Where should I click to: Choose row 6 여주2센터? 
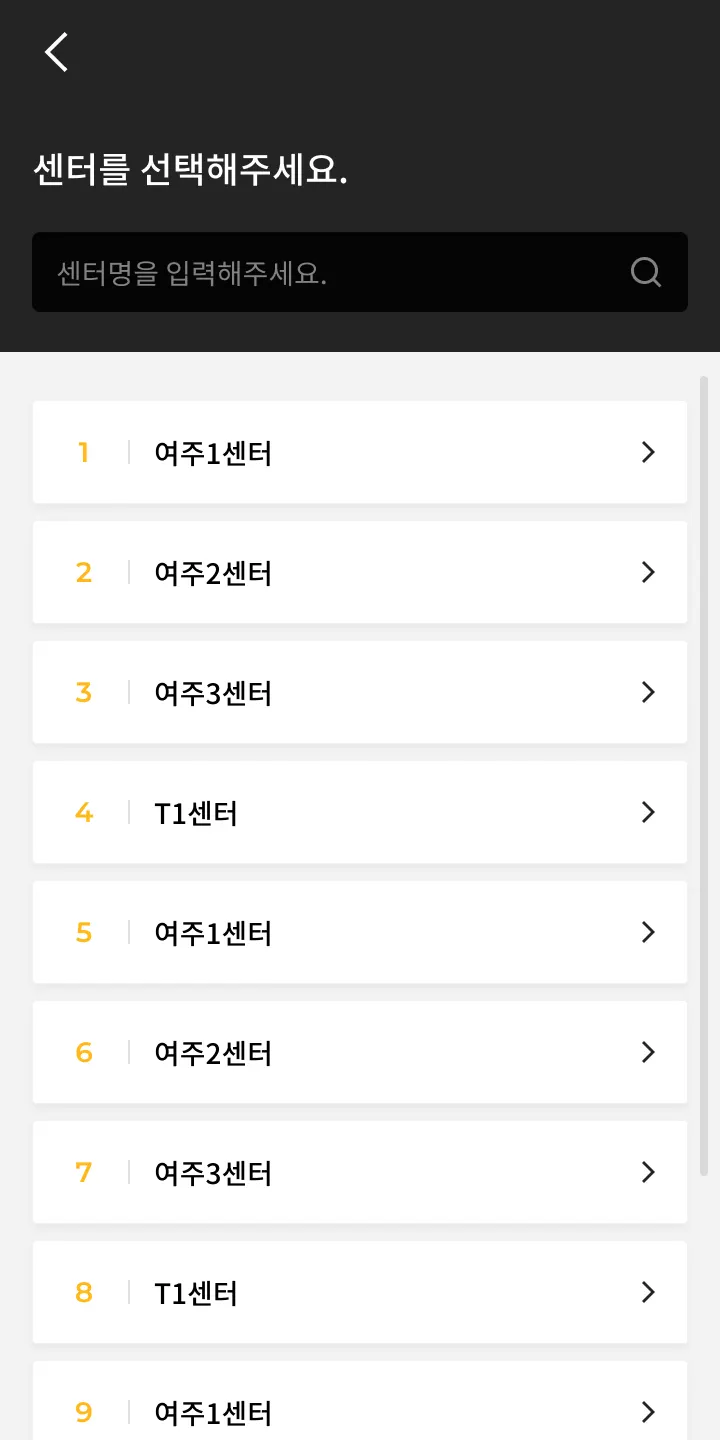click(360, 1052)
